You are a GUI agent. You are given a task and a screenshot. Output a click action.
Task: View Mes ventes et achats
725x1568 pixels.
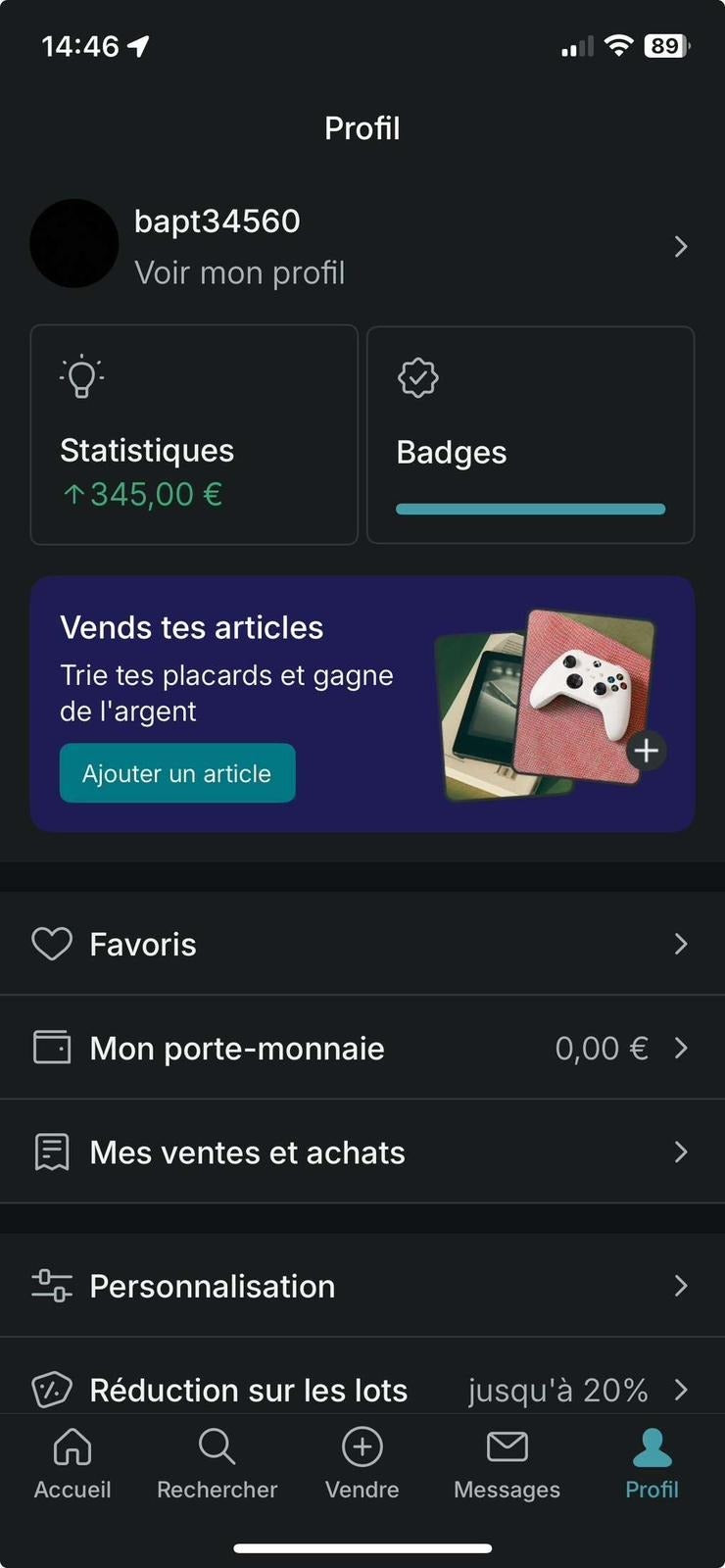[361, 1151]
